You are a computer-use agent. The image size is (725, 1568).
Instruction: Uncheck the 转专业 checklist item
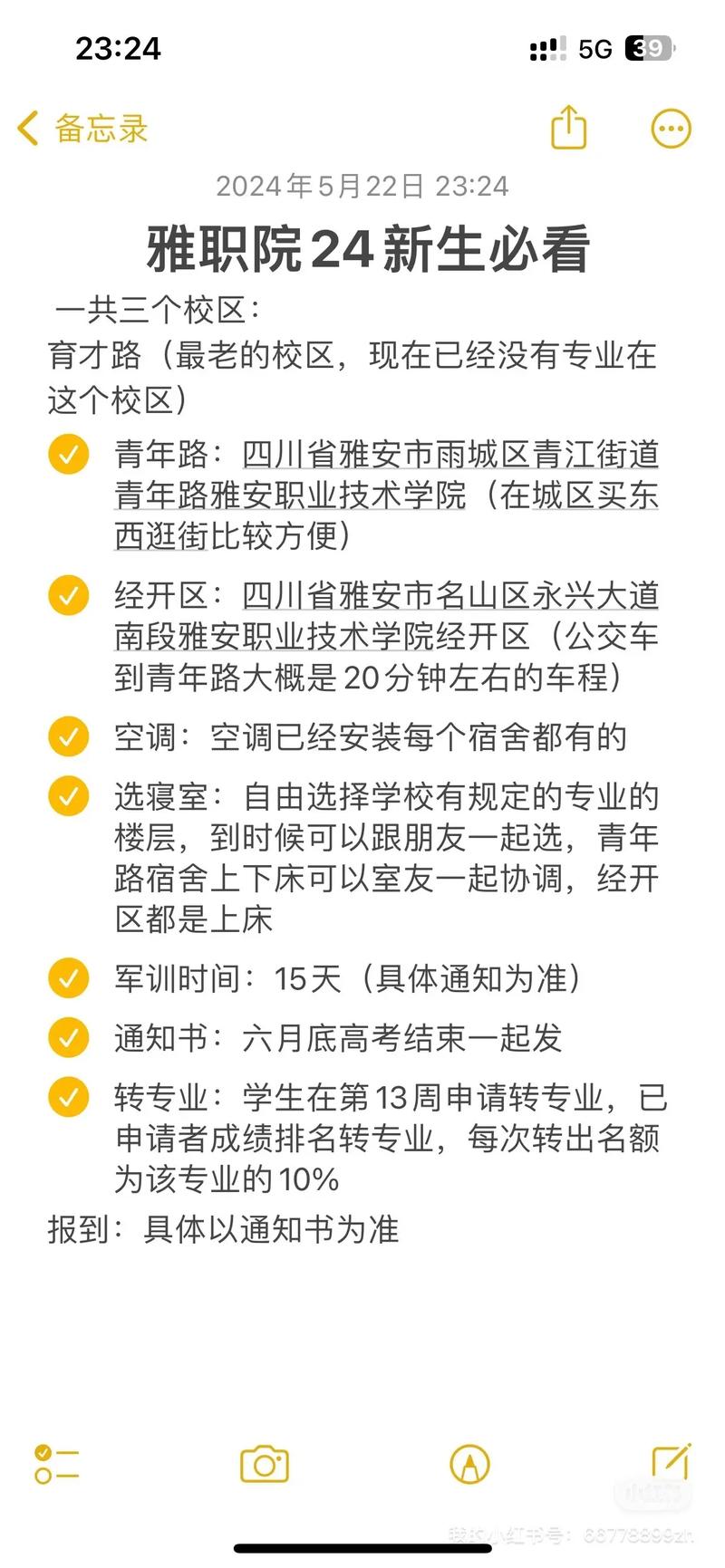pos(69,1097)
